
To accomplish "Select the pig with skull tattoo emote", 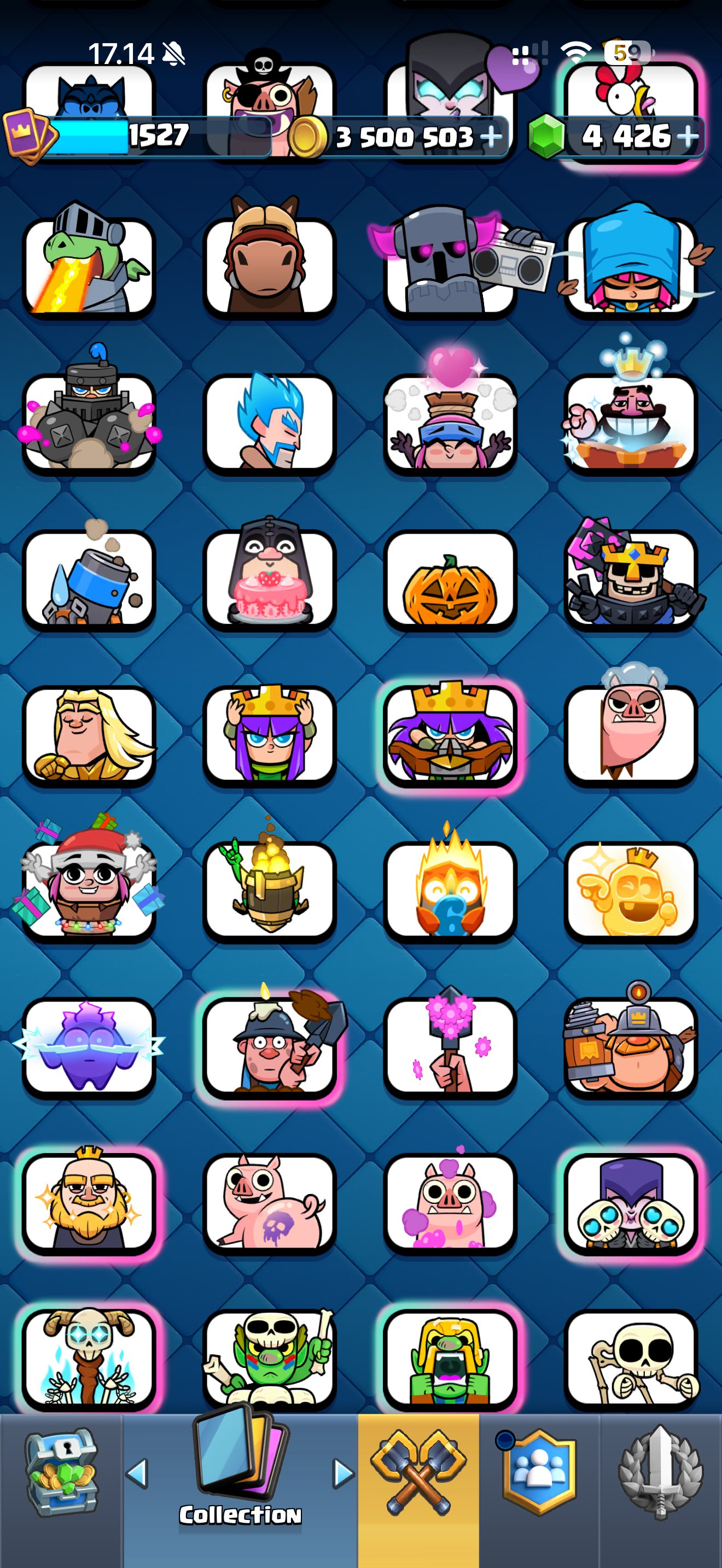I will click(x=269, y=1202).
